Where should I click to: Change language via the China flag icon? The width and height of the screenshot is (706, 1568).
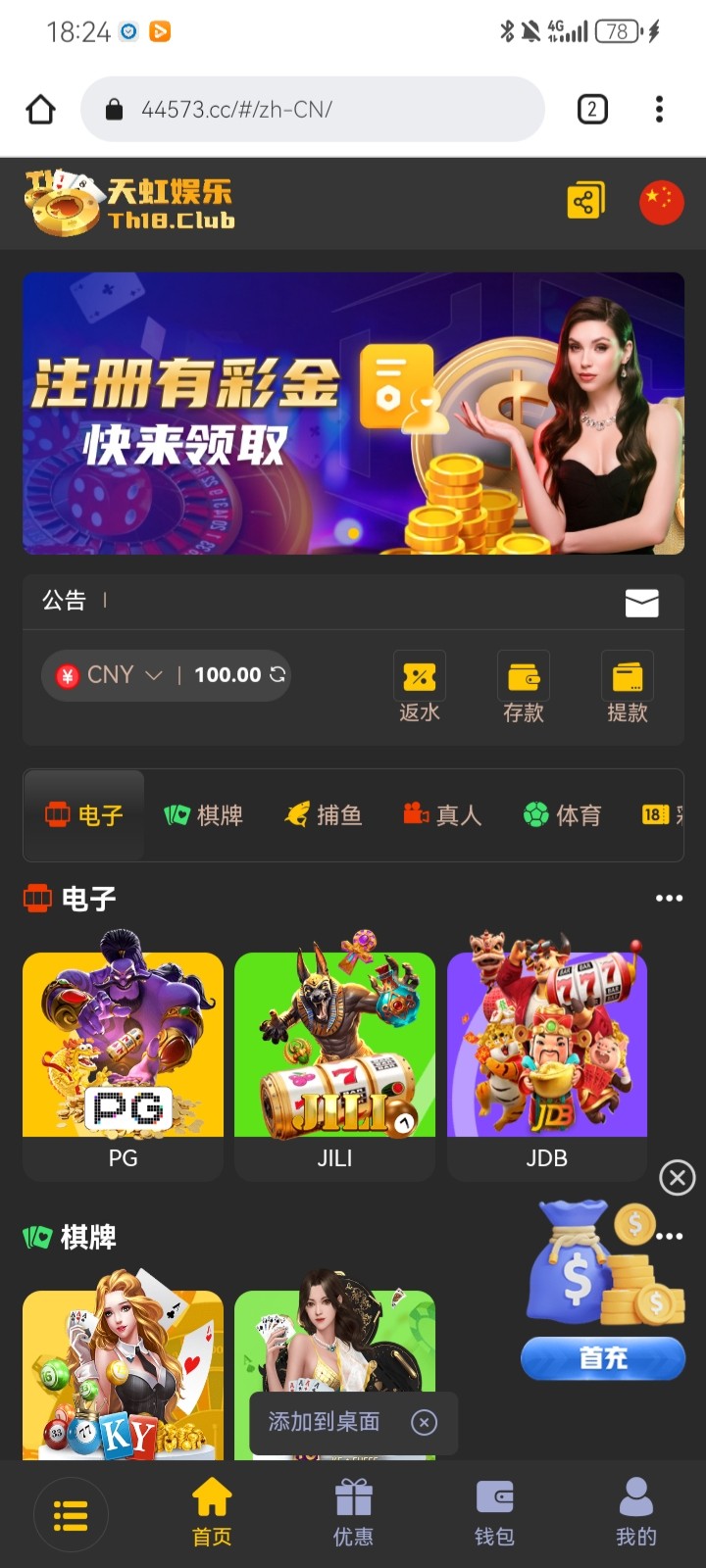pos(661,203)
